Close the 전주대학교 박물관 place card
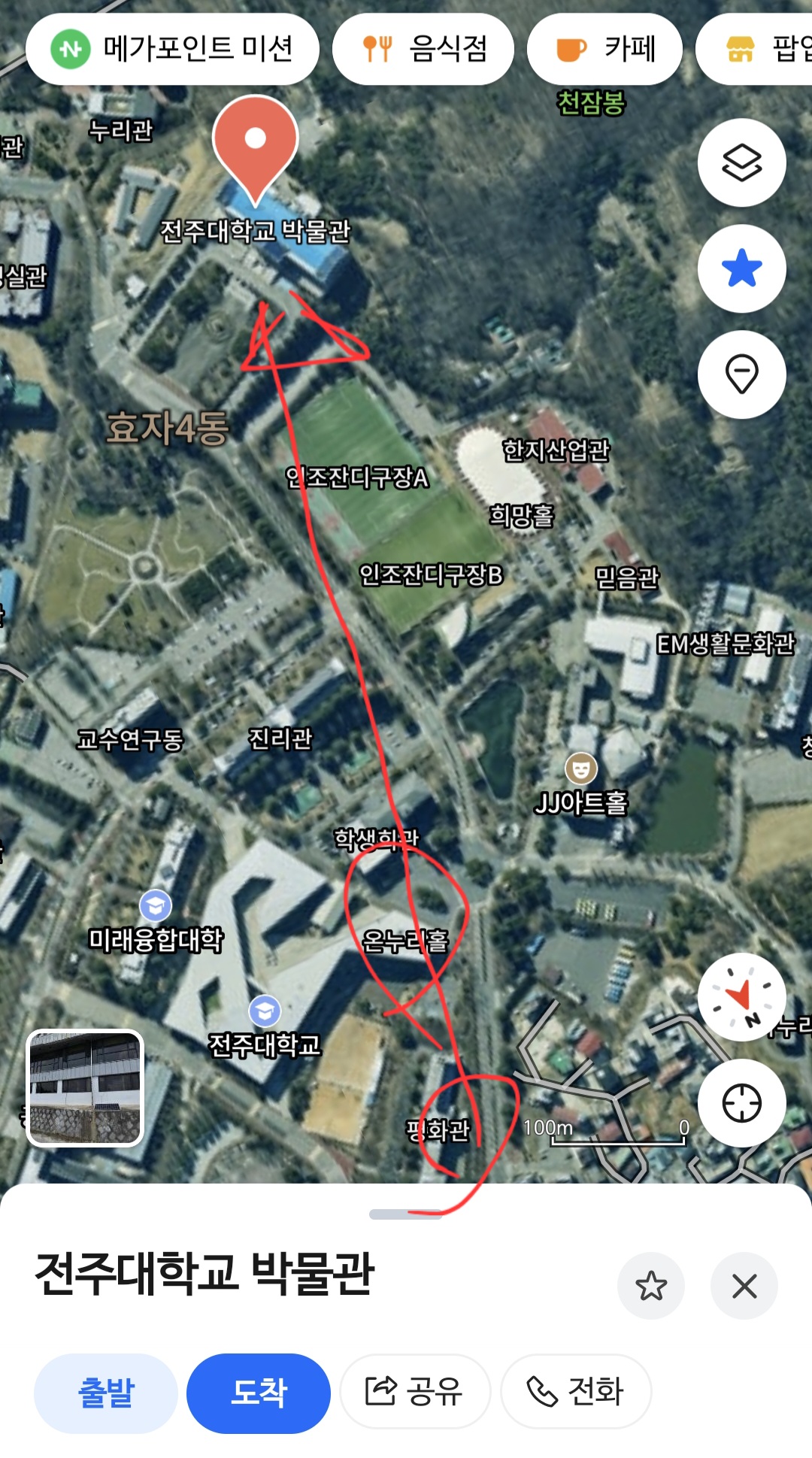Screen dimensions: 812x1458 tap(744, 1286)
